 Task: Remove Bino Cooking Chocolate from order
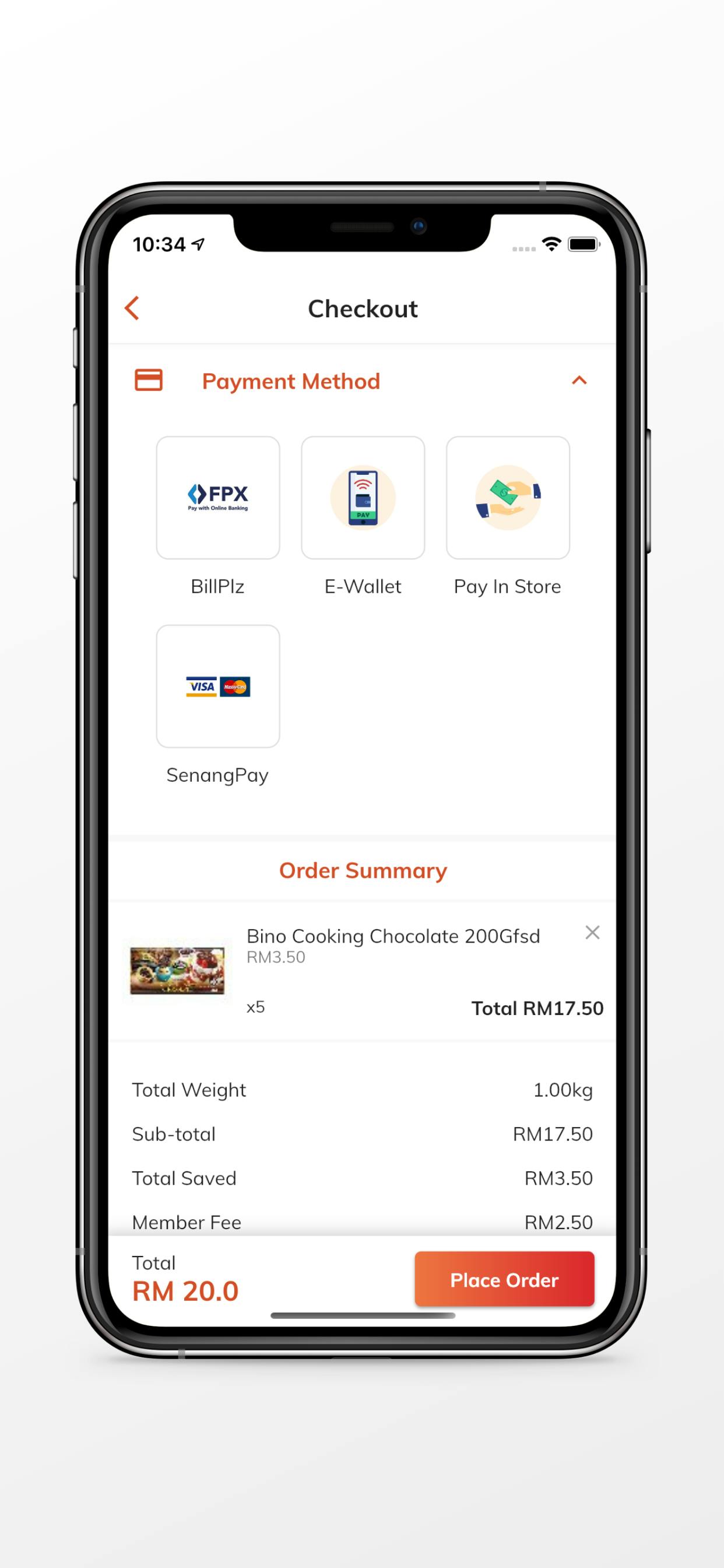point(592,933)
